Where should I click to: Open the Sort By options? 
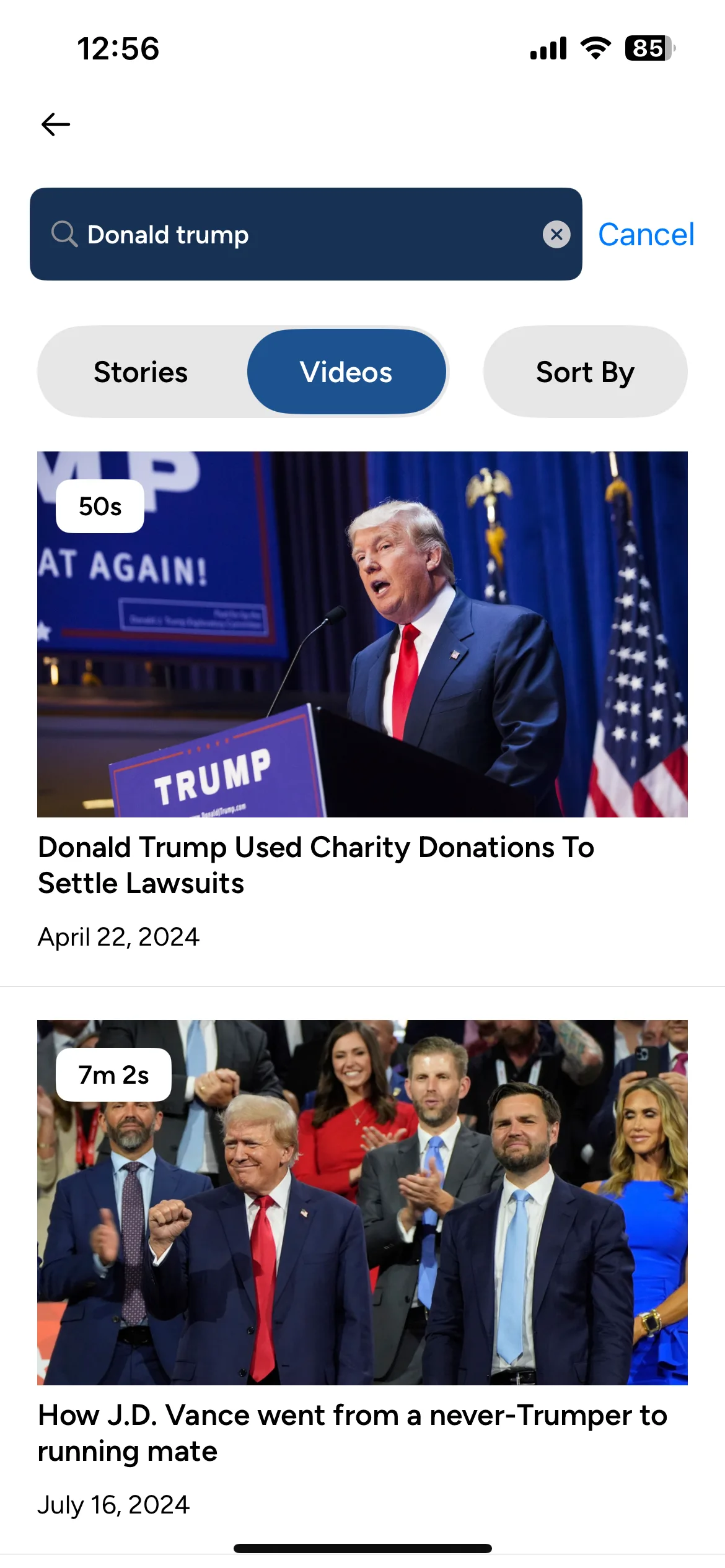pos(585,372)
